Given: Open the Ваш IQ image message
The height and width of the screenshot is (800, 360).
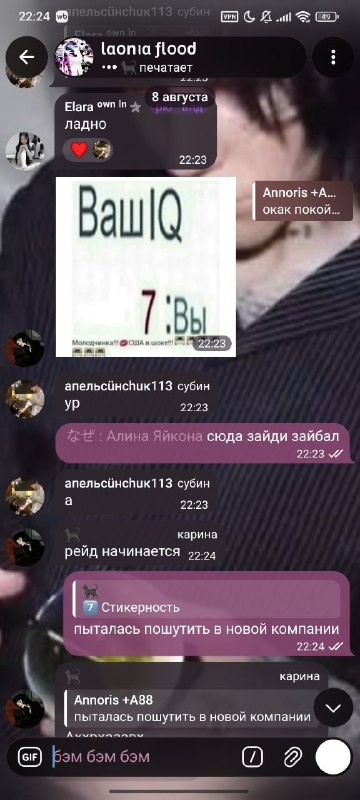Looking at the screenshot, I should (x=146, y=267).
